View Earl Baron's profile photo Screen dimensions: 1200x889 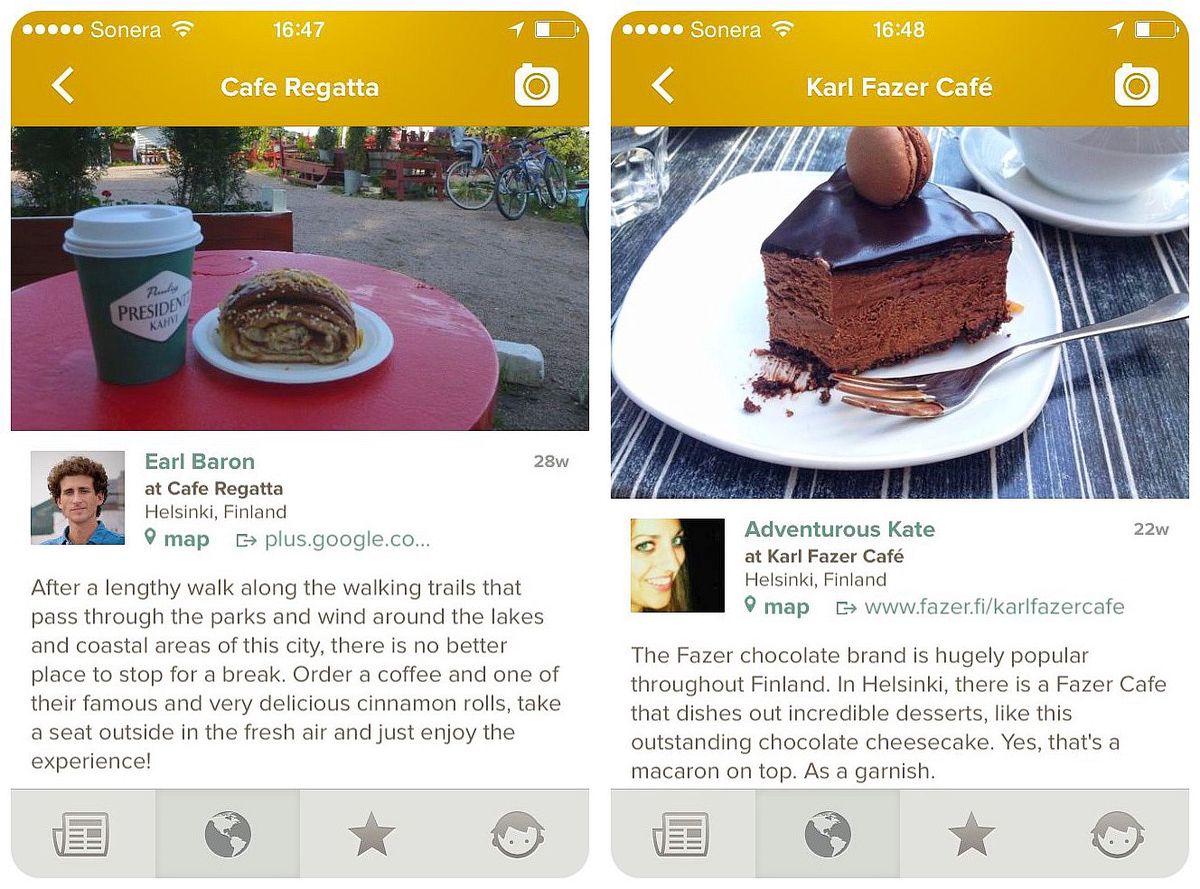tap(78, 498)
